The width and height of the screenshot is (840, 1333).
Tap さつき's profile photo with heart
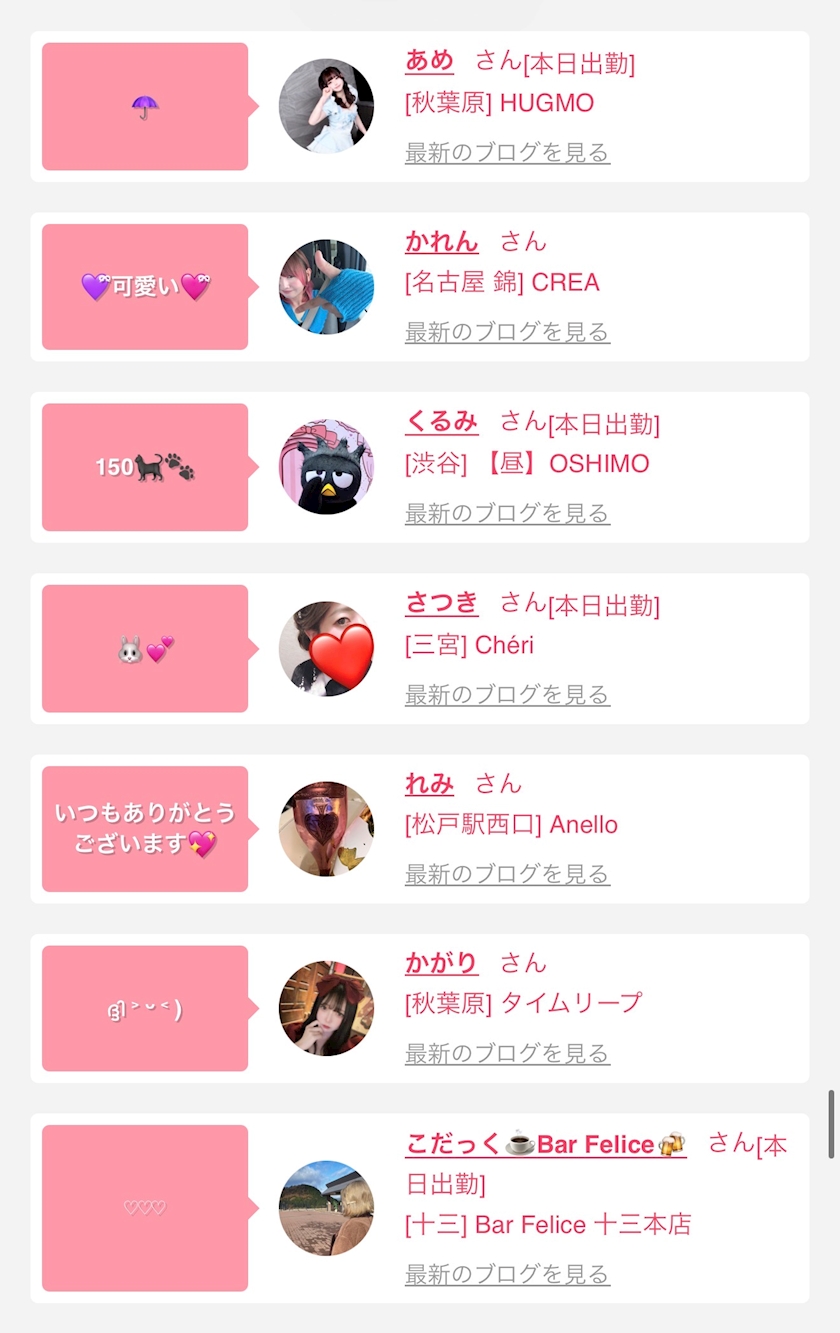[326, 648]
